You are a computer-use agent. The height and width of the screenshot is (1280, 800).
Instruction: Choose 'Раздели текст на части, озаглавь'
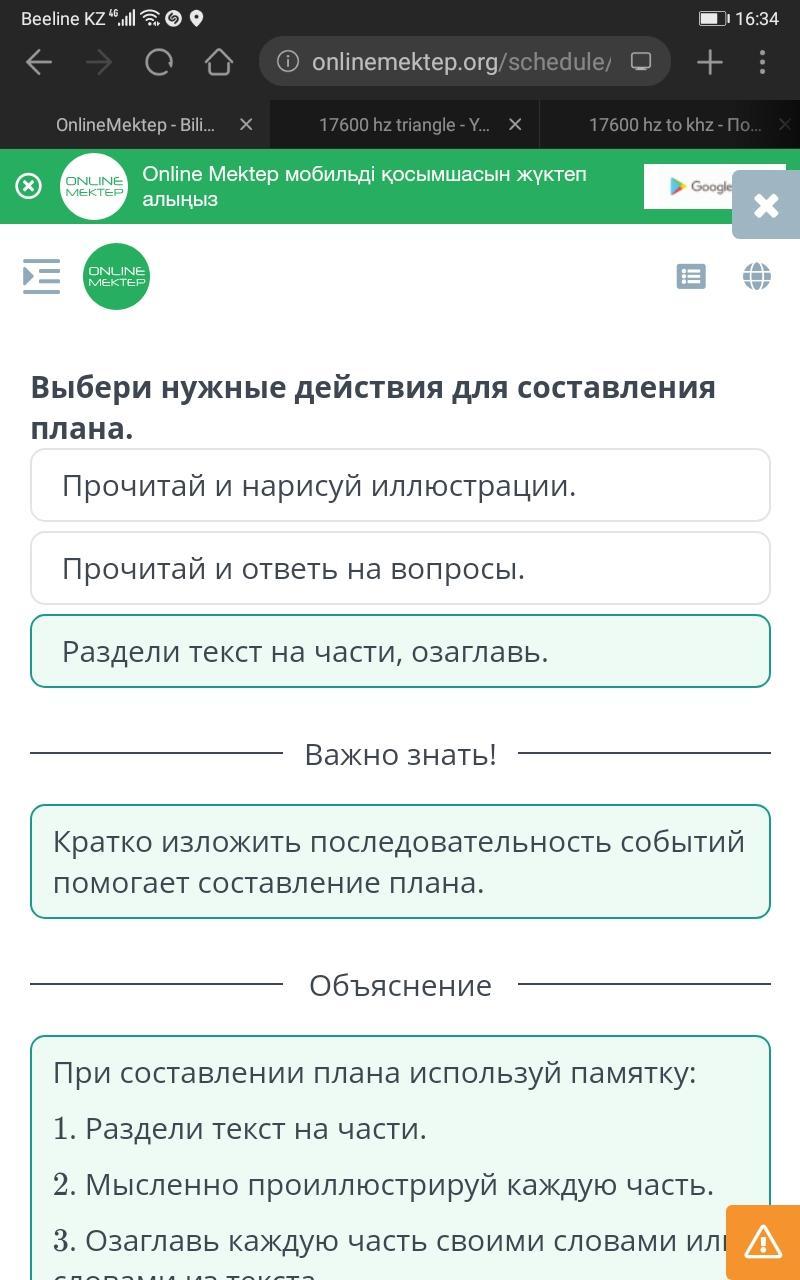click(400, 651)
